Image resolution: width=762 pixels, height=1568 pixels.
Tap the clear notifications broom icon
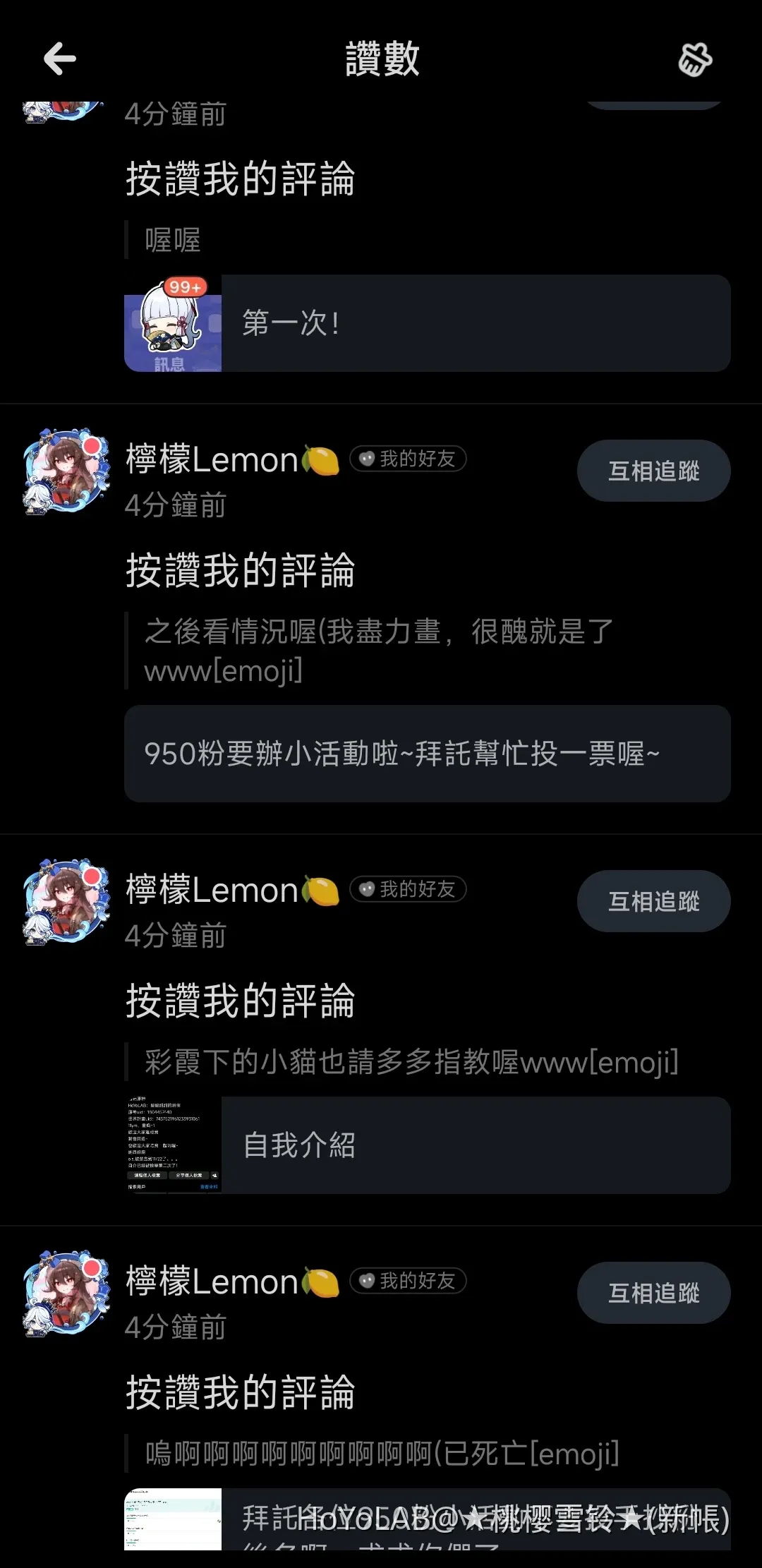tap(694, 59)
